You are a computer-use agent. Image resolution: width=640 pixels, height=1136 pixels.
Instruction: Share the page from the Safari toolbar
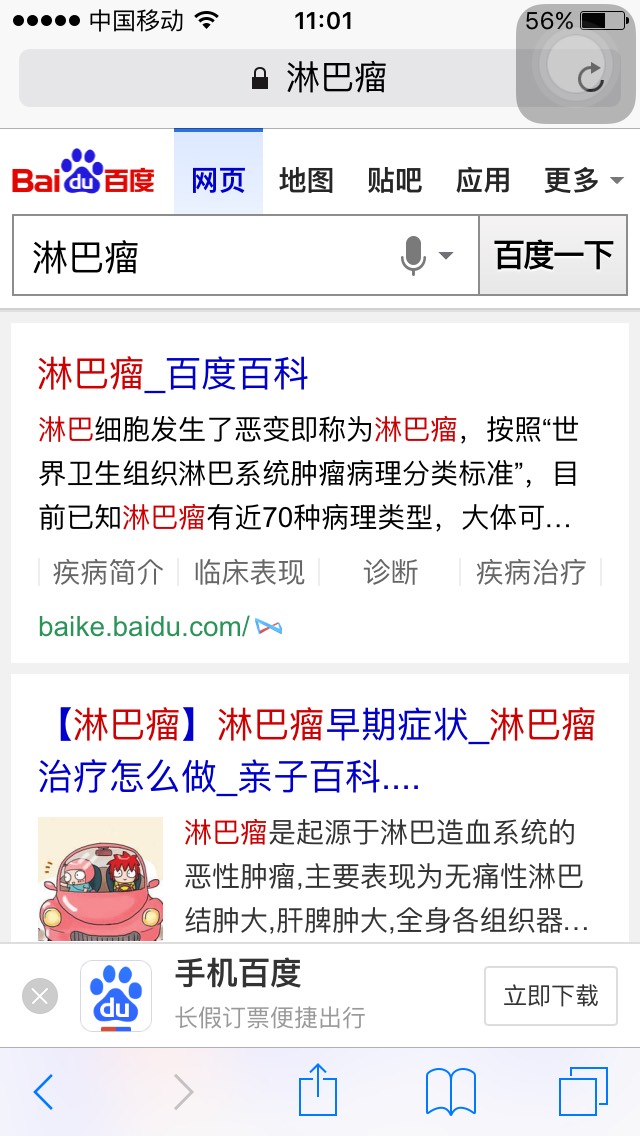pyautogui.click(x=318, y=1092)
